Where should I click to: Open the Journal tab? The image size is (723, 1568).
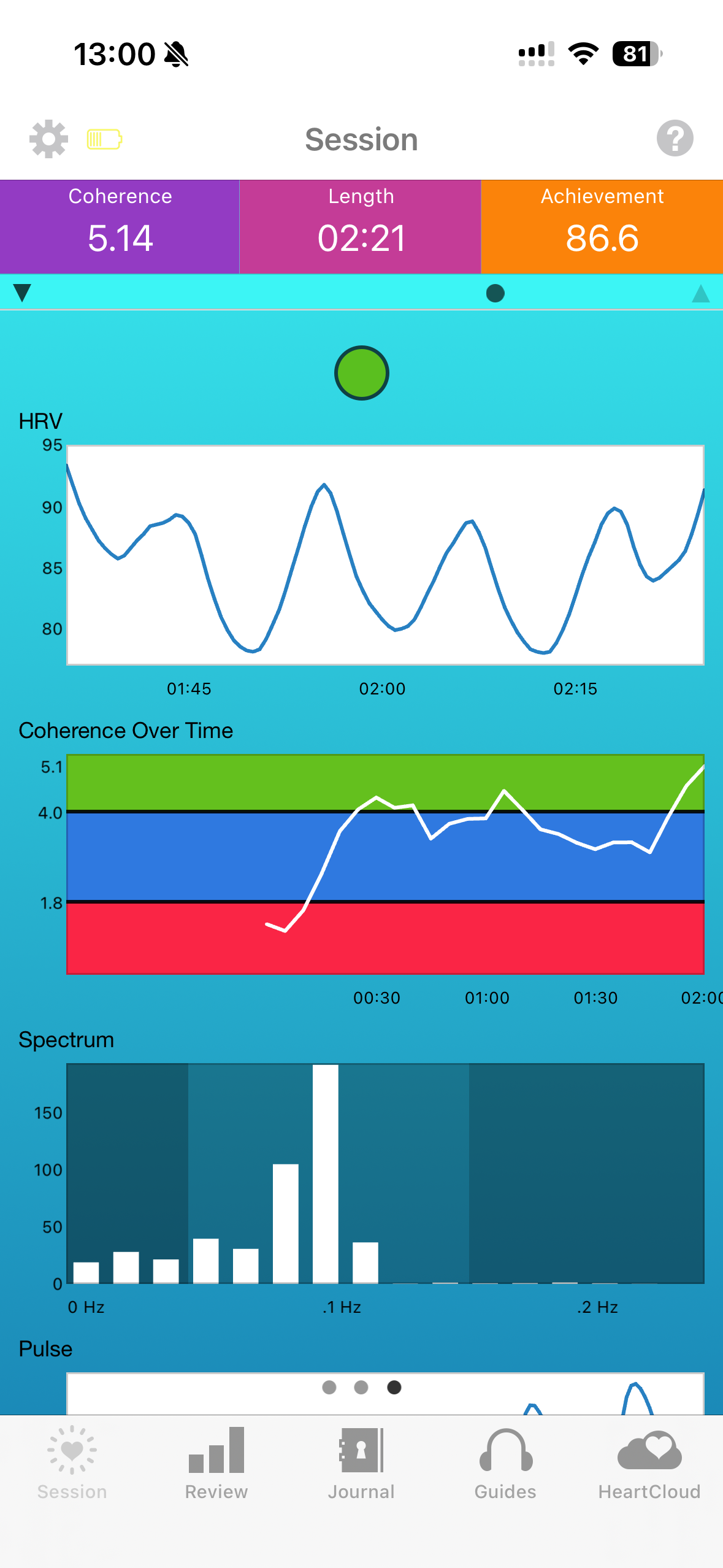point(361,1463)
